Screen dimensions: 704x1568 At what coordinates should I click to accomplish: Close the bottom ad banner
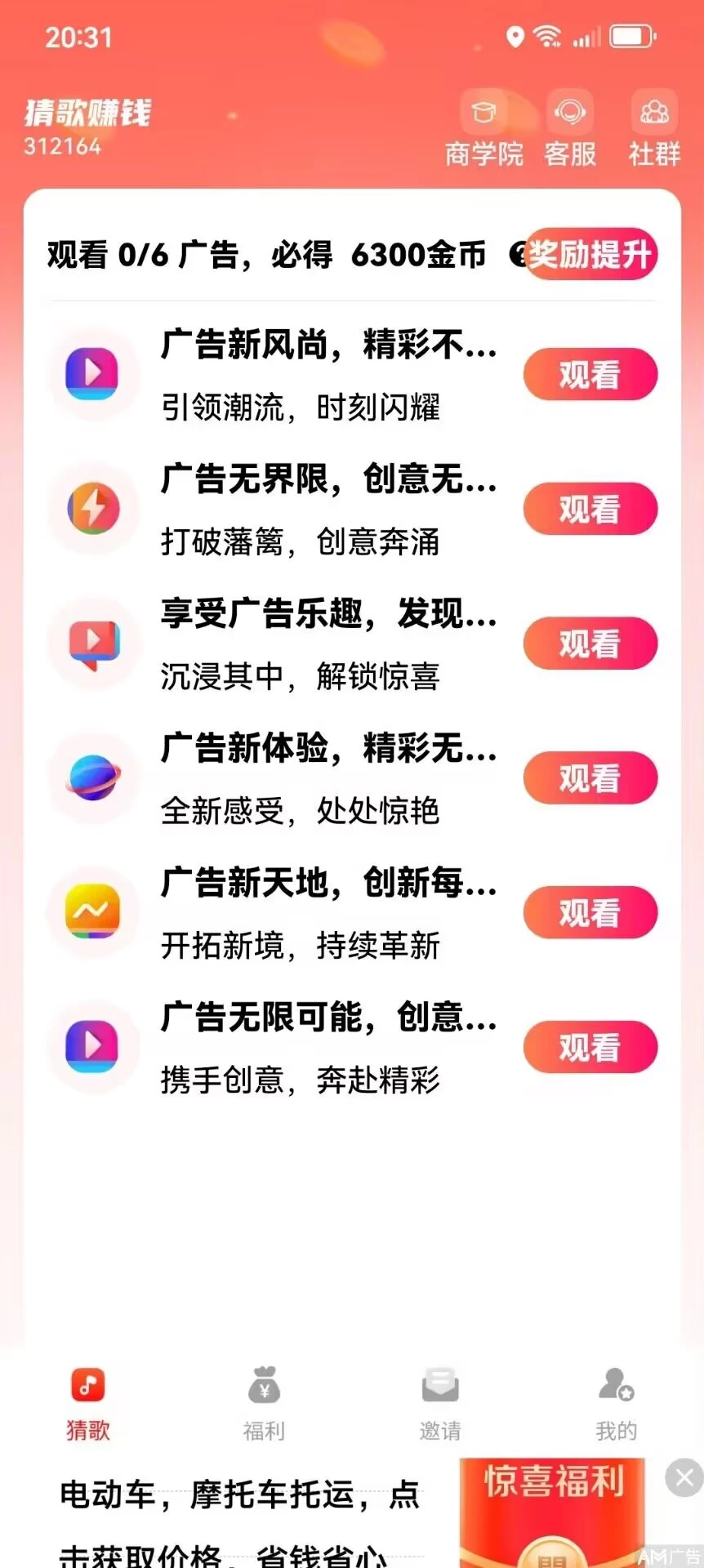(684, 1477)
